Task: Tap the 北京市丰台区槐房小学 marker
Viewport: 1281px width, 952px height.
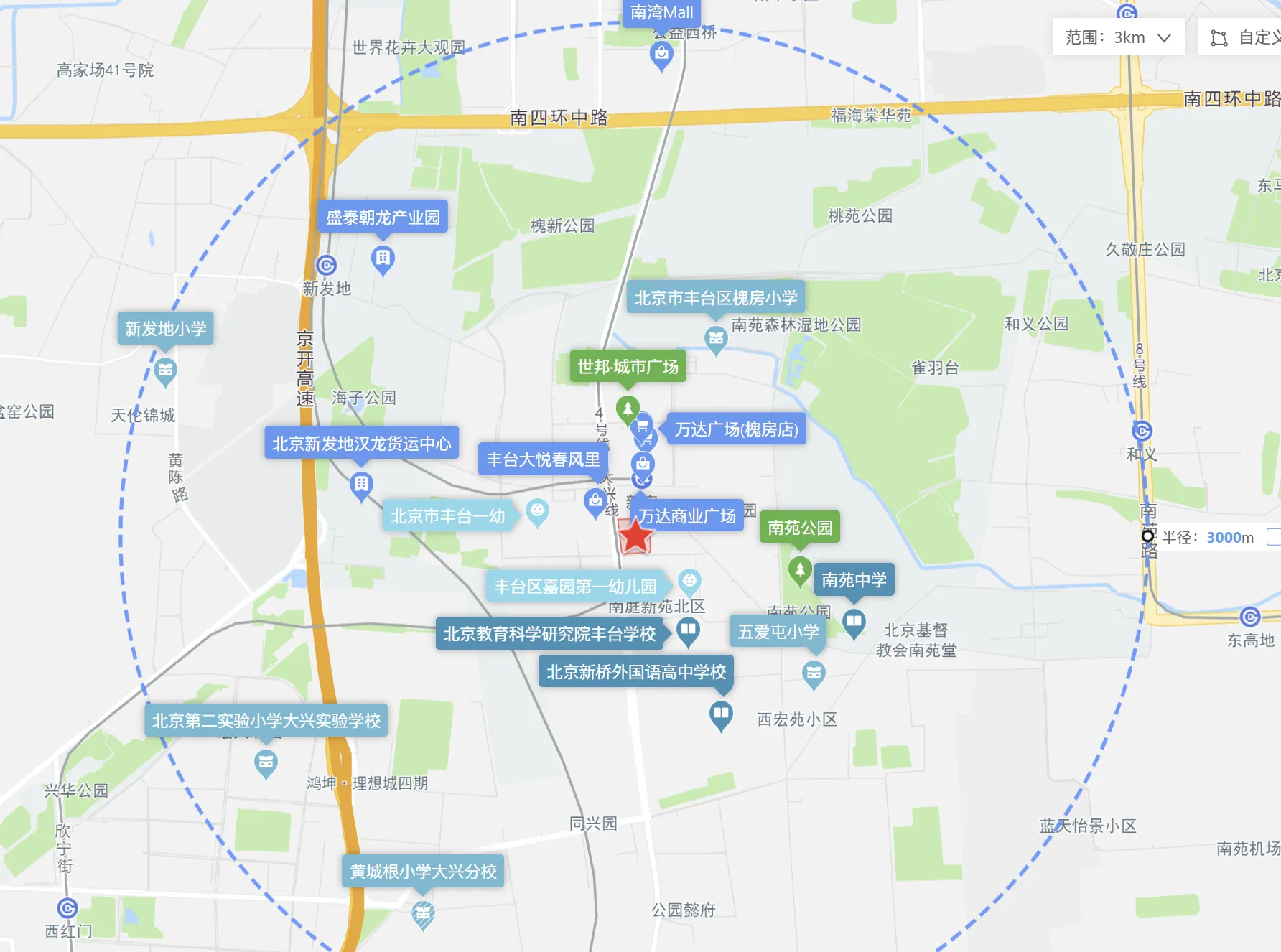Action: click(715, 297)
